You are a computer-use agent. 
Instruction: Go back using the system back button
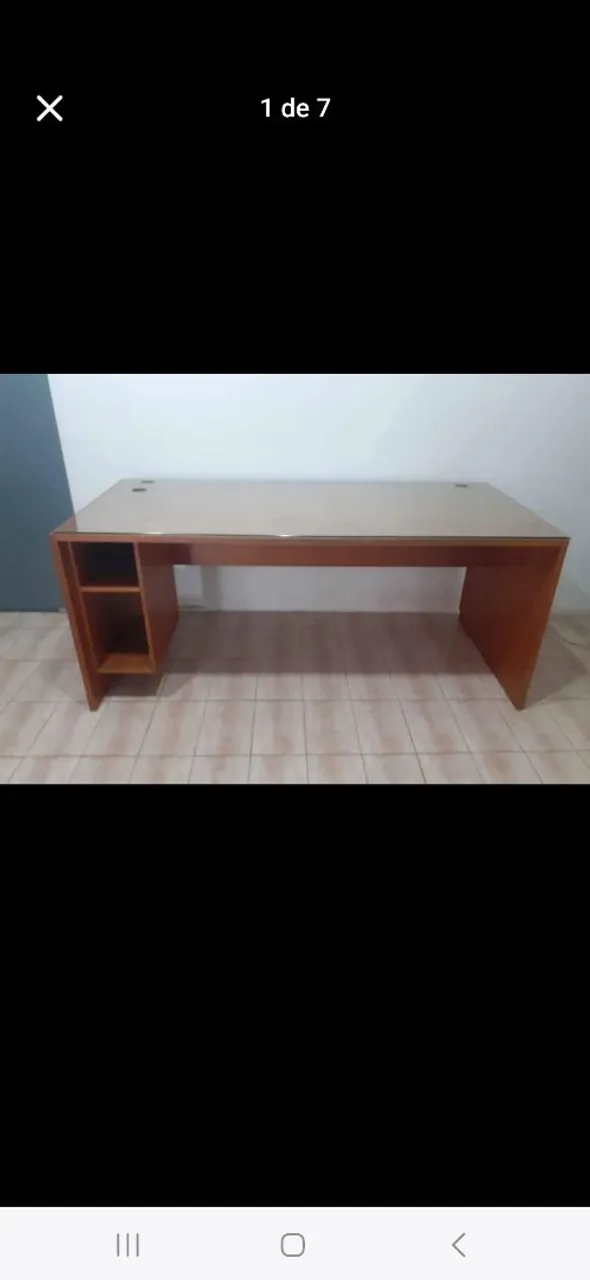tap(458, 1244)
